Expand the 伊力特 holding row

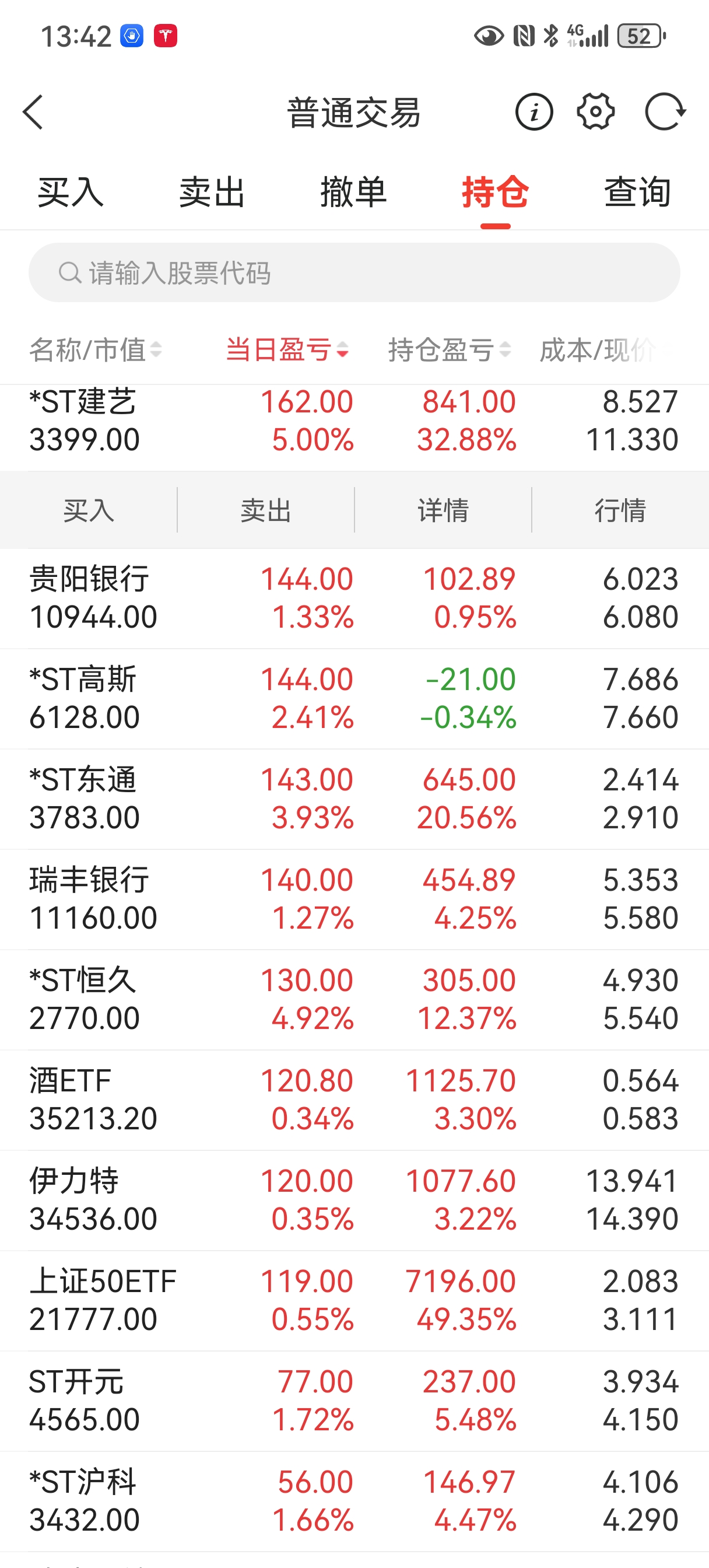[x=354, y=1200]
